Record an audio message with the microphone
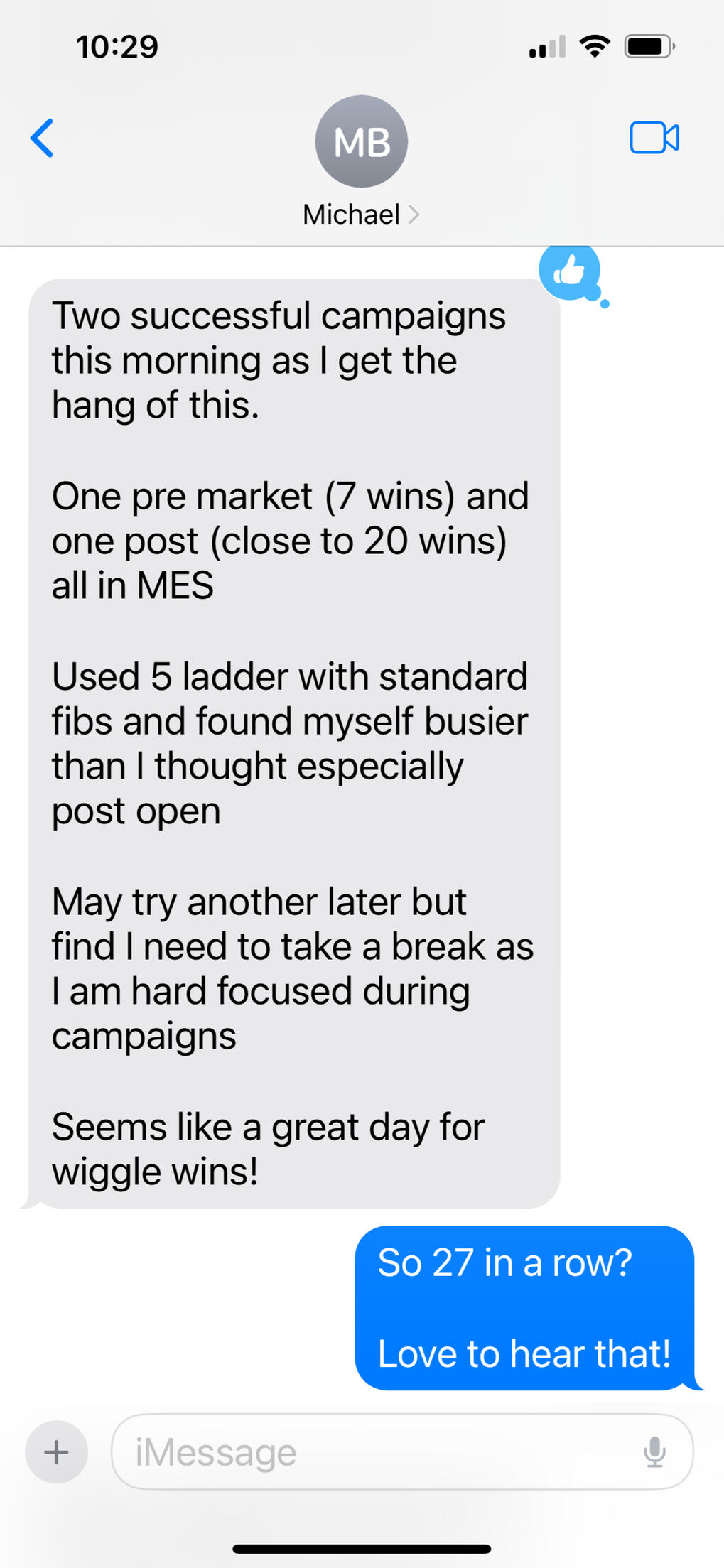The height and width of the screenshot is (1568, 724). click(654, 1451)
